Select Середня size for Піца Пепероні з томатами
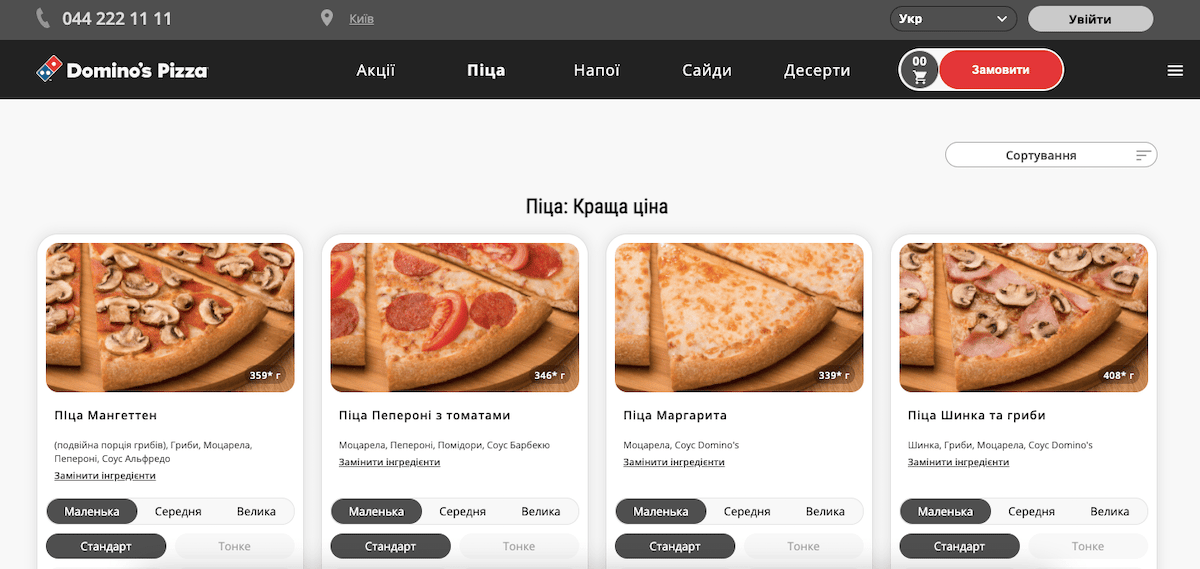The width and height of the screenshot is (1200, 569). pyautogui.click(x=462, y=511)
